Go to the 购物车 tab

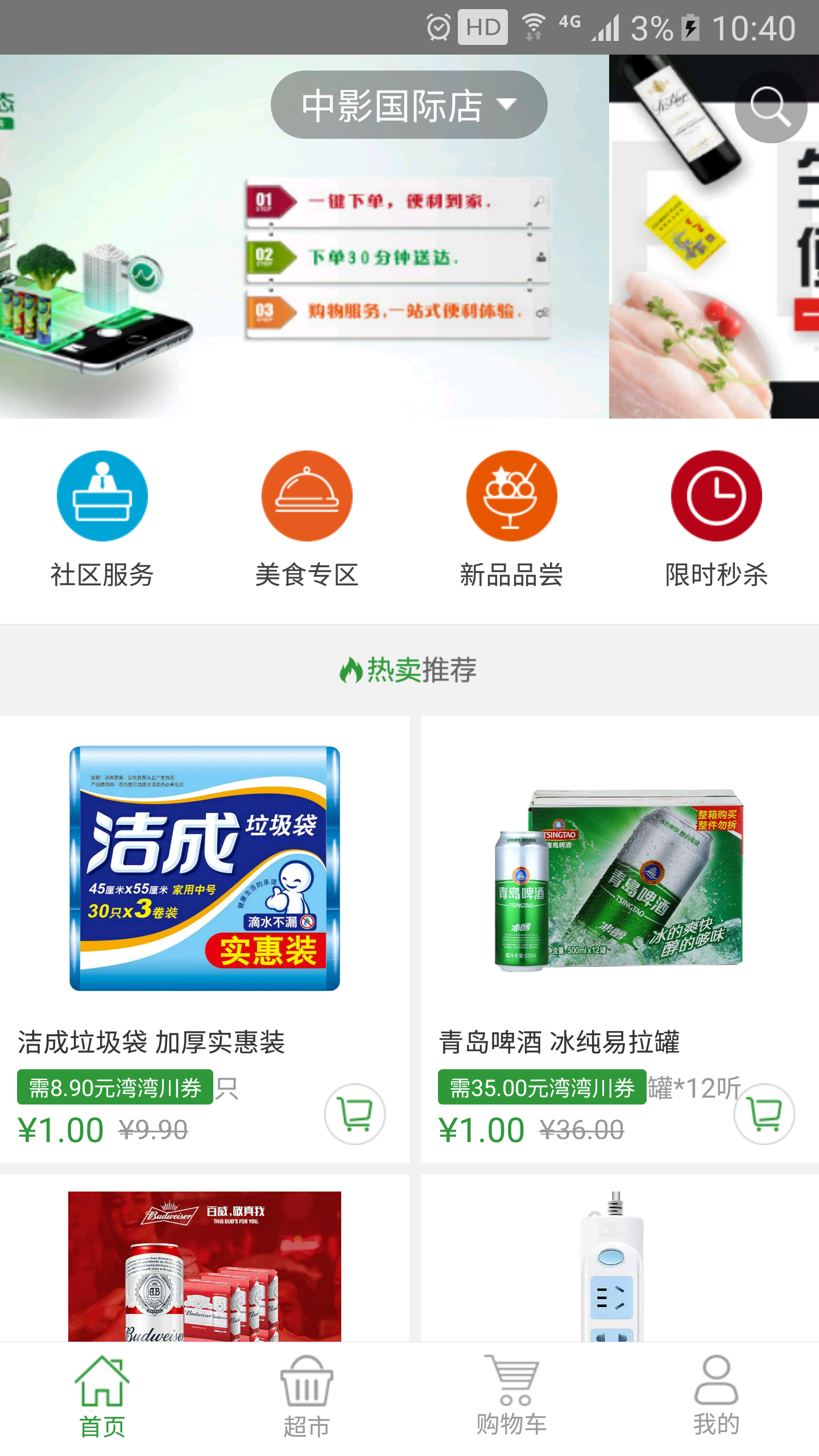[x=511, y=1396]
